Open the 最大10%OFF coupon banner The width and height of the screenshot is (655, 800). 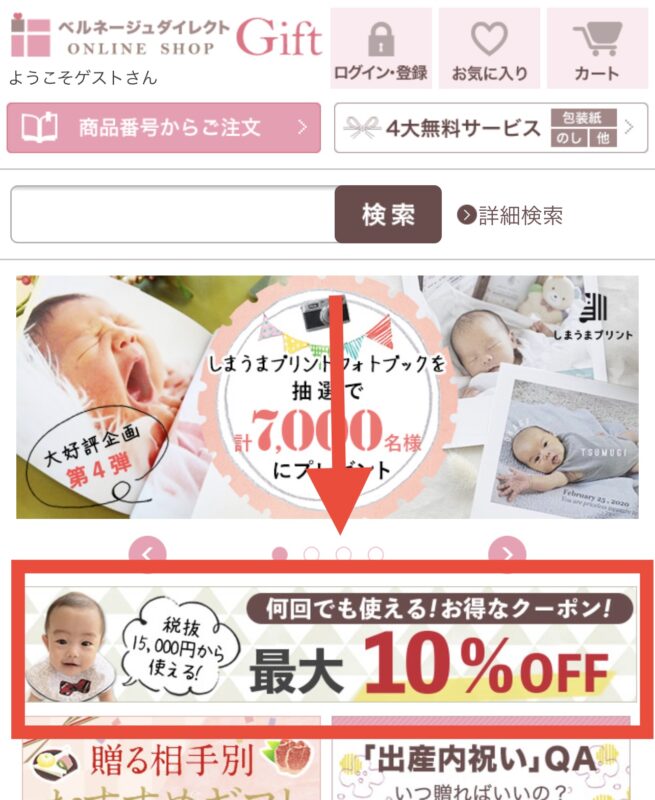click(x=327, y=646)
